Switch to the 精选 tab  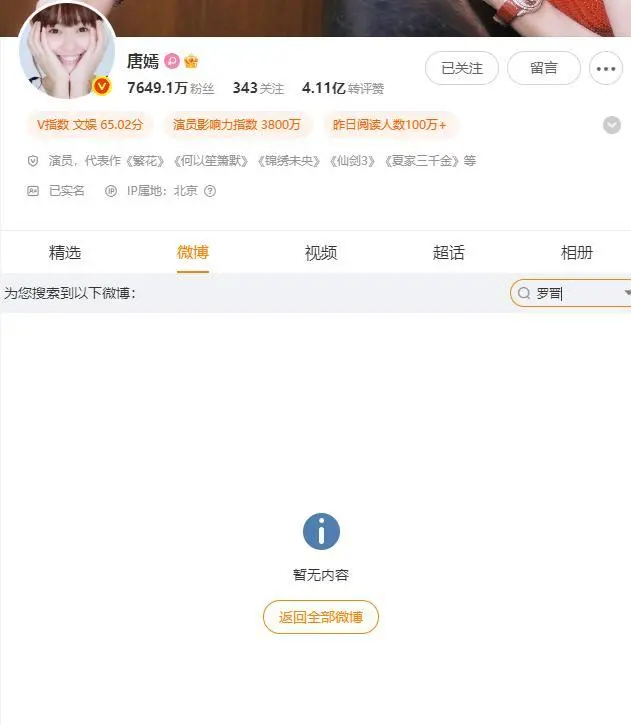[x=65, y=253]
